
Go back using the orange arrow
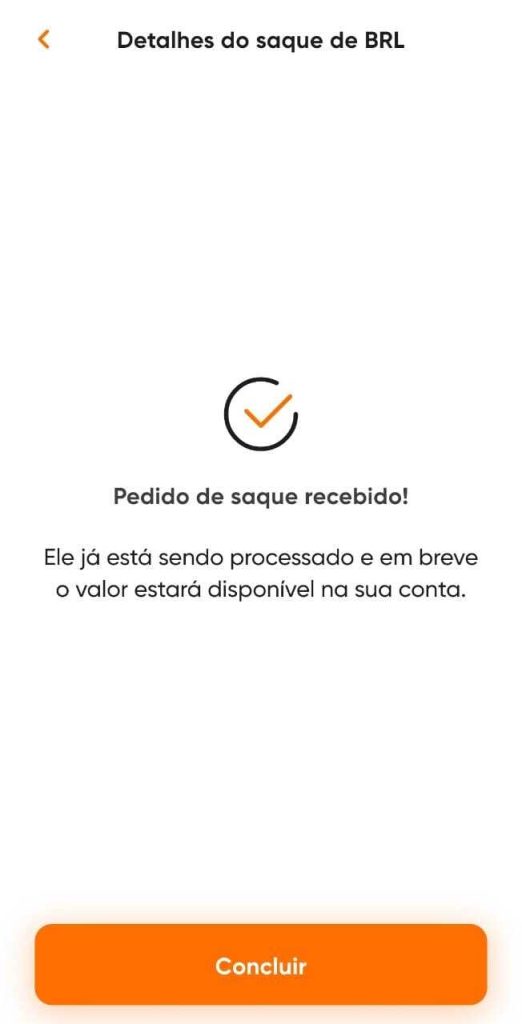44,40
